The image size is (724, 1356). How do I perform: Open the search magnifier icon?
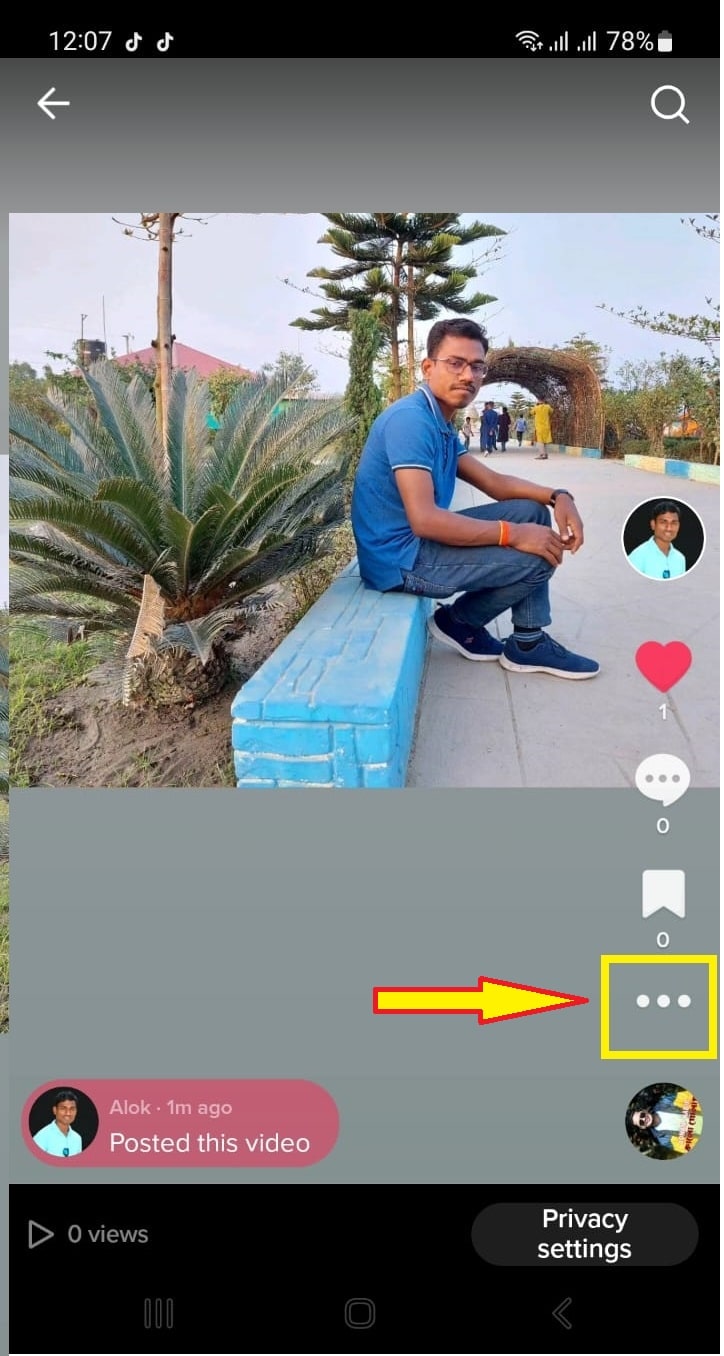[x=670, y=104]
